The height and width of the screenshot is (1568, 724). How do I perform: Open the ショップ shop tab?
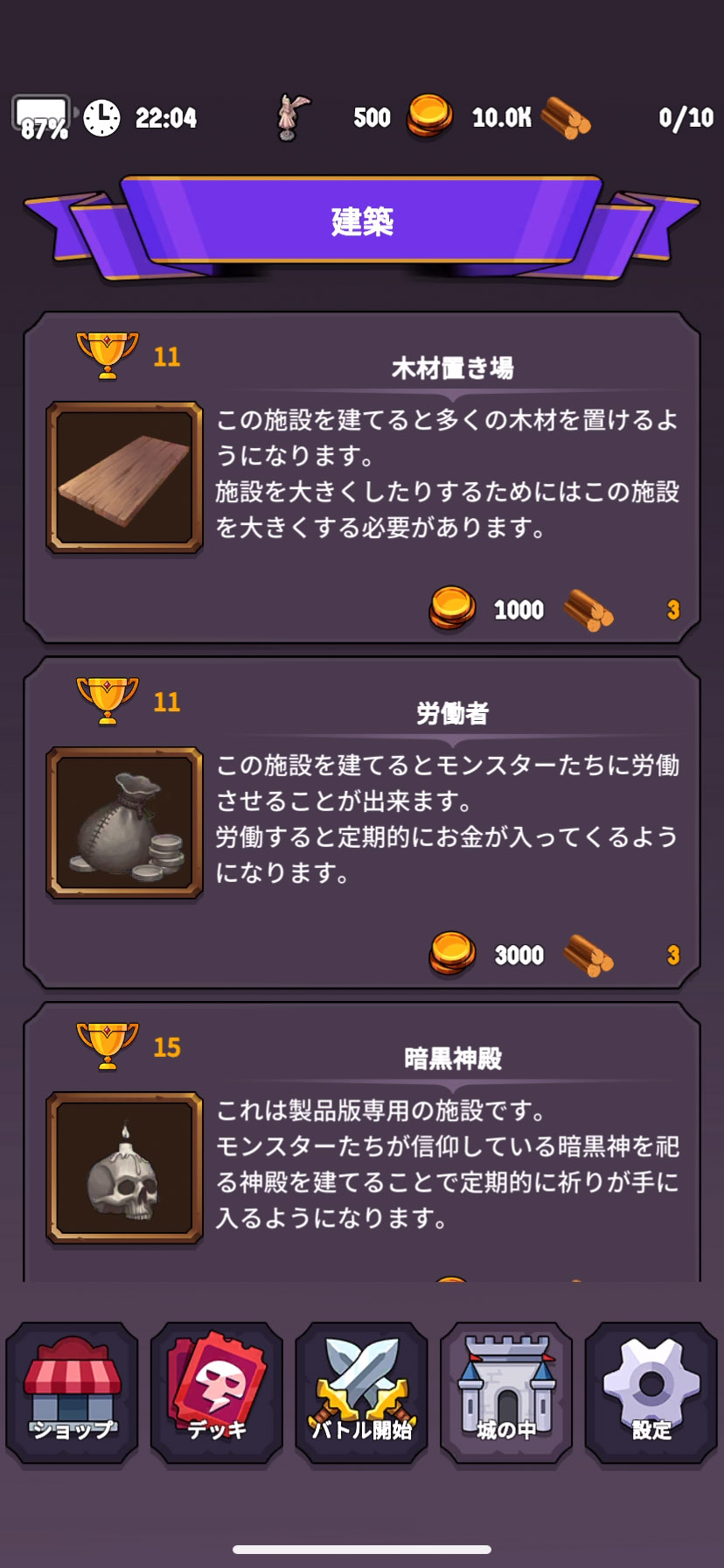(x=73, y=1391)
